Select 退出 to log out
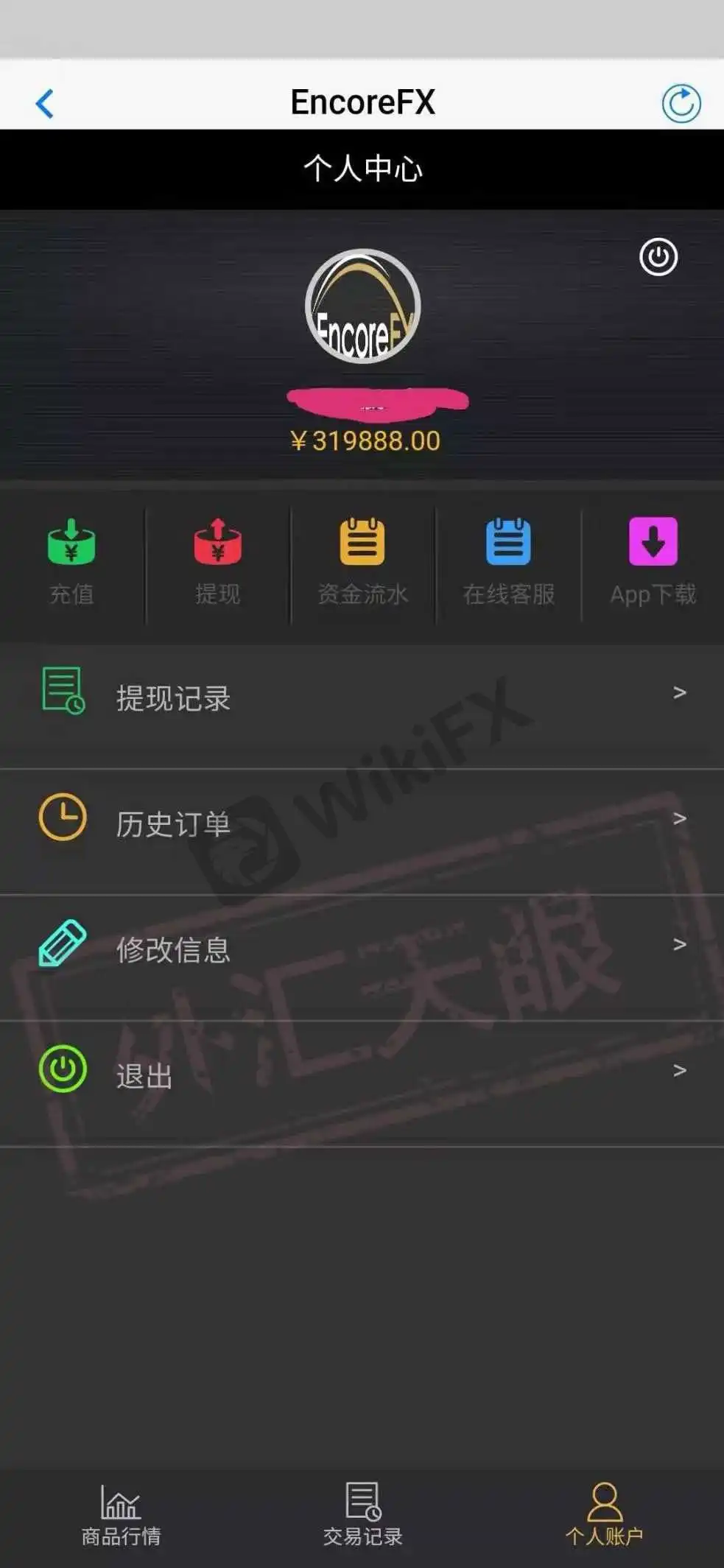Image resolution: width=724 pixels, height=1568 pixels. coord(362,1075)
